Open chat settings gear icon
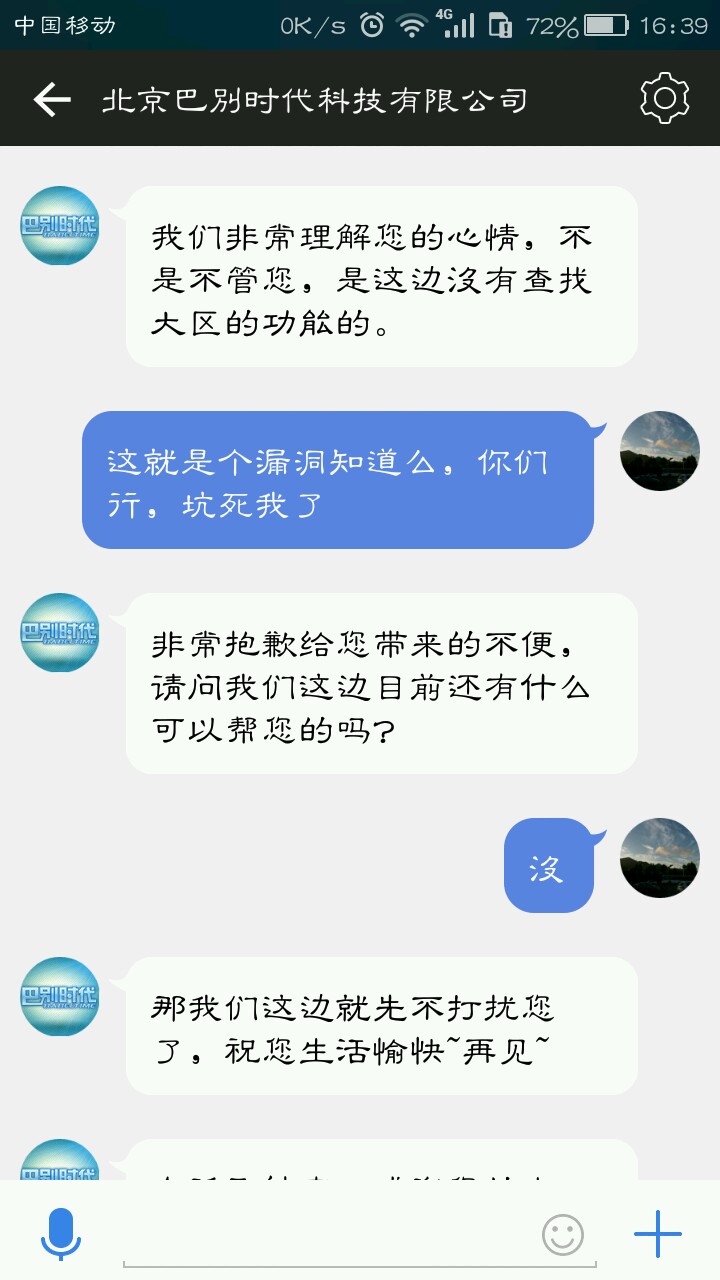This screenshot has height=1280, width=720. click(664, 98)
